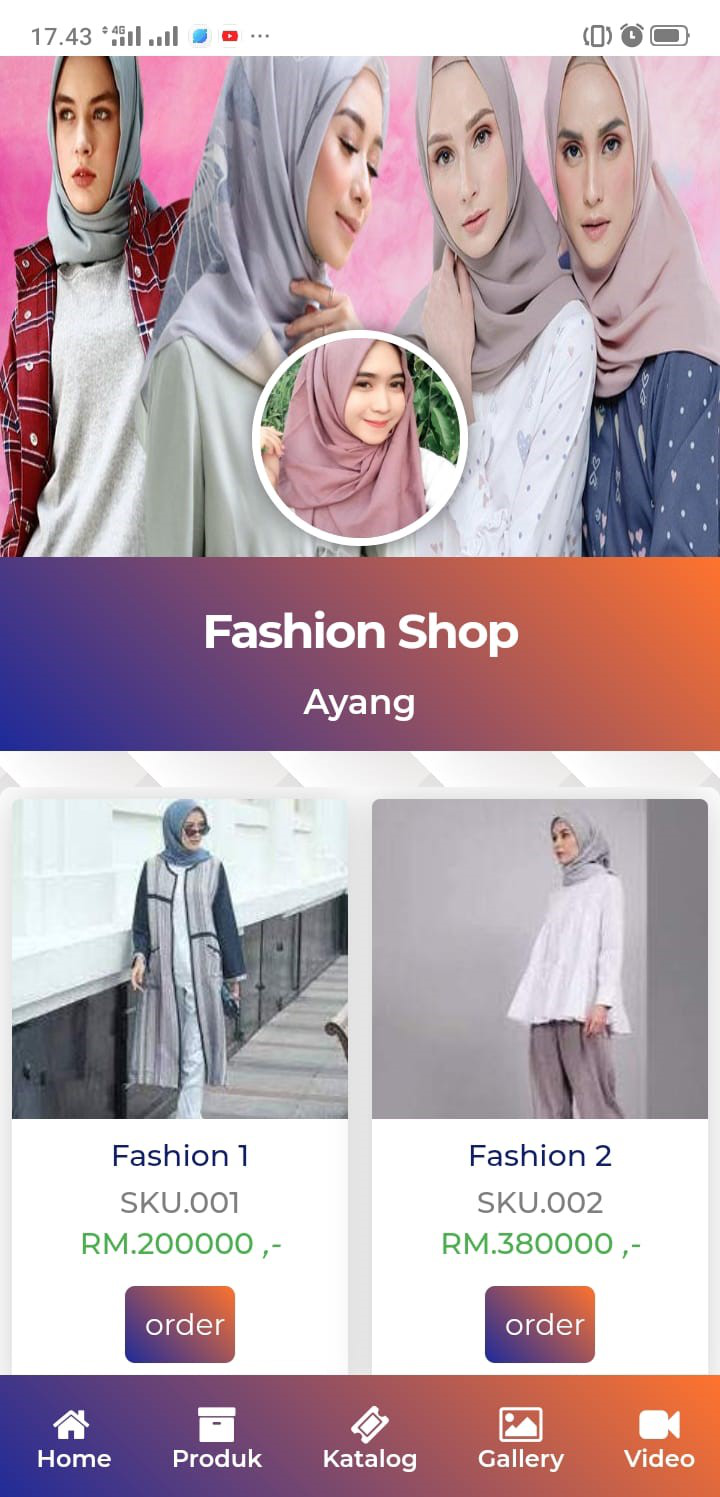Go to the Home tab
Screen dimensions: 720x1497
click(73, 1438)
